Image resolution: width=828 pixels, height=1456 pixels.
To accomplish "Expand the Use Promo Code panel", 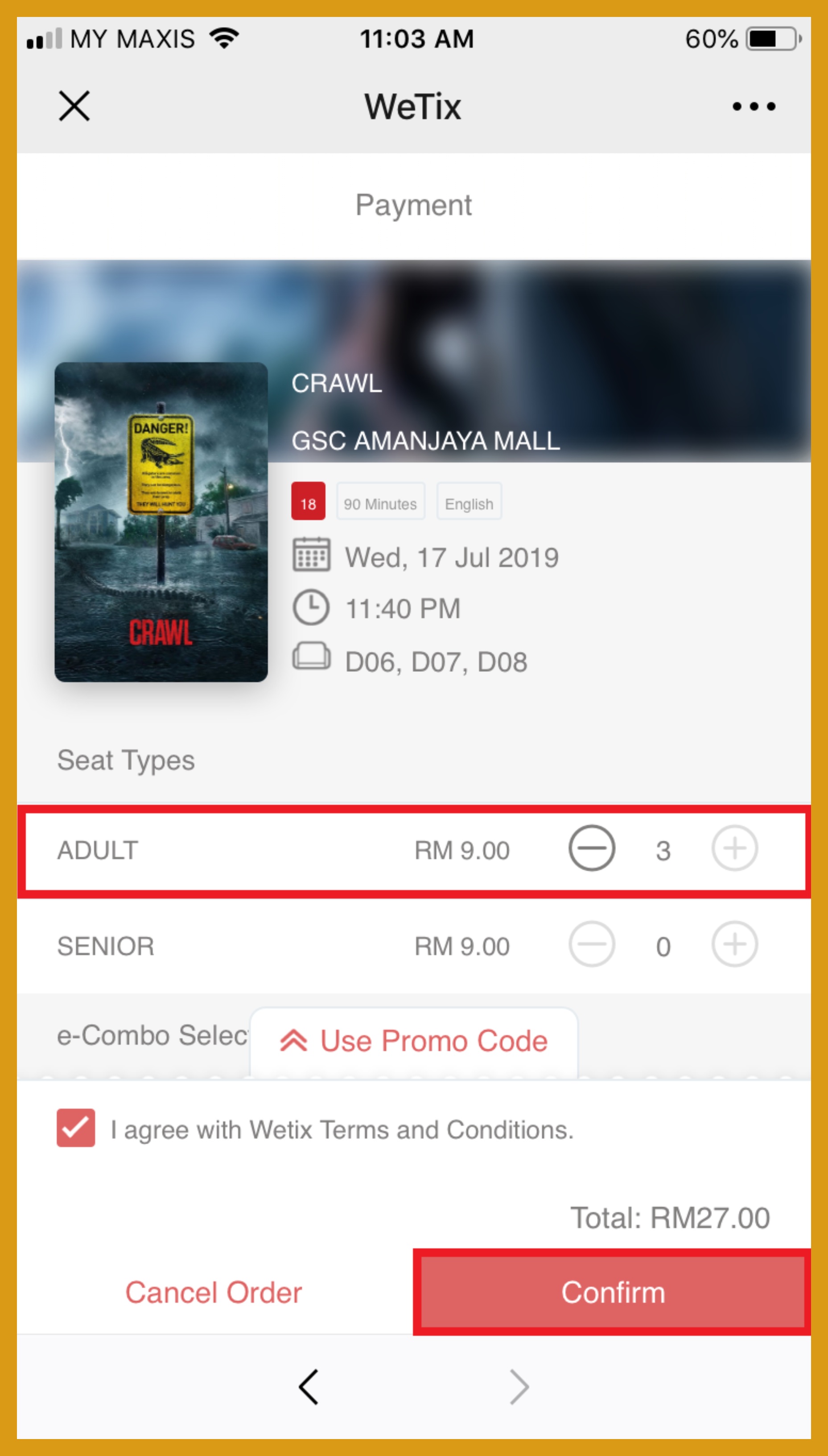I will (414, 1041).
